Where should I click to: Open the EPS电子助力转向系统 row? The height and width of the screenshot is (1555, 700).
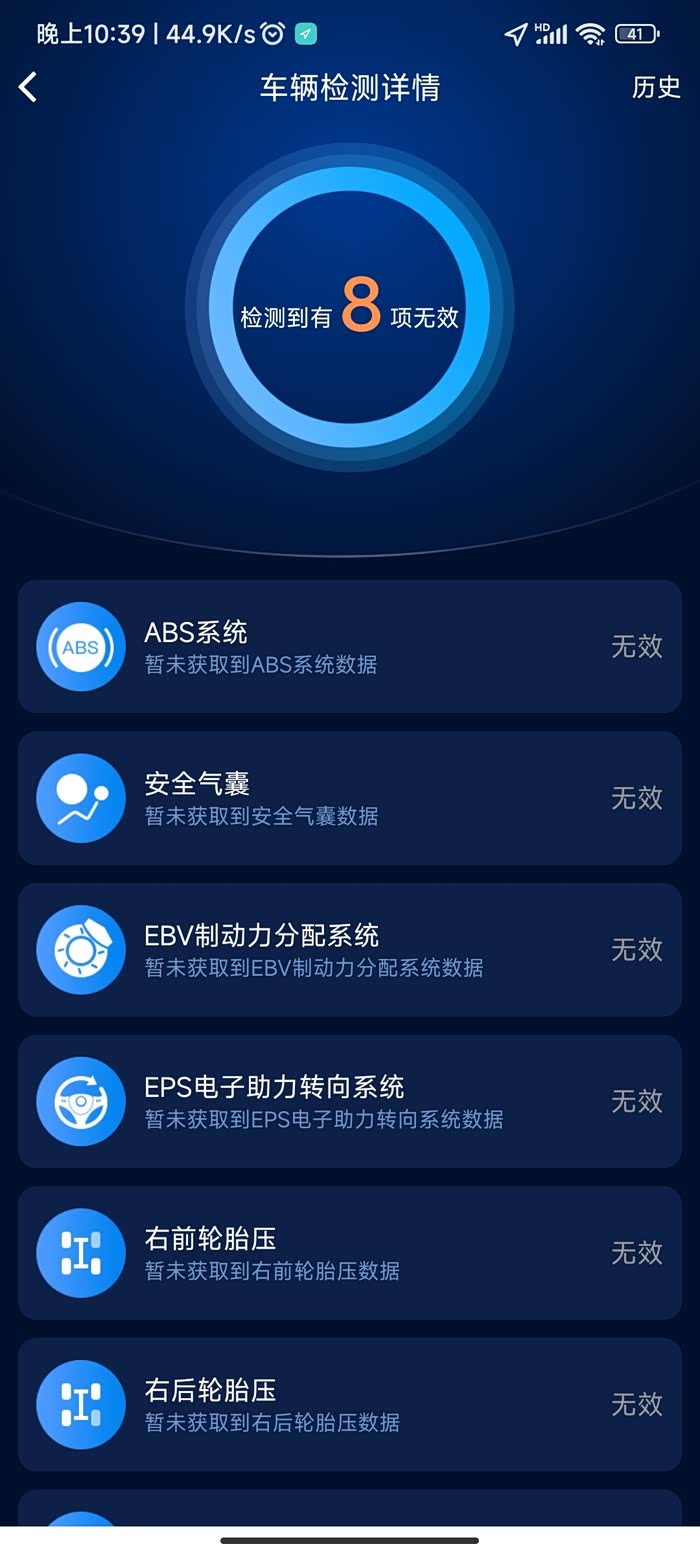tap(350, 1101)
